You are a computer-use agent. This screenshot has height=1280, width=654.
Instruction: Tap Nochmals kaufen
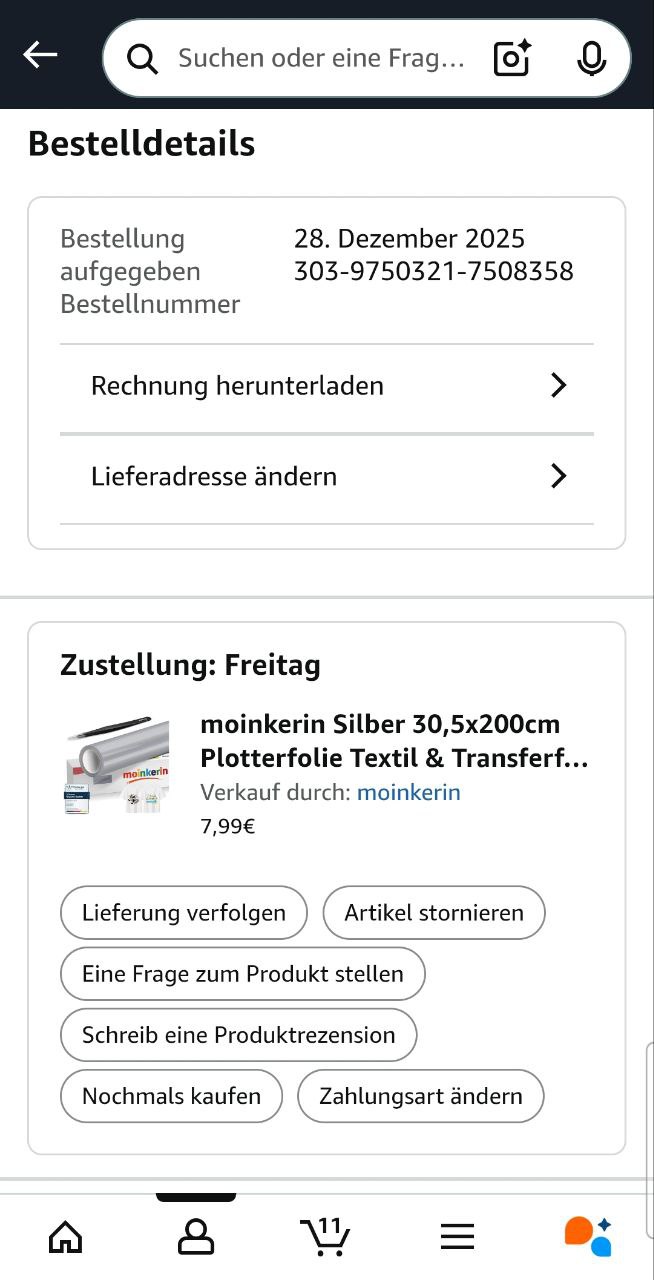(171, 1096)
